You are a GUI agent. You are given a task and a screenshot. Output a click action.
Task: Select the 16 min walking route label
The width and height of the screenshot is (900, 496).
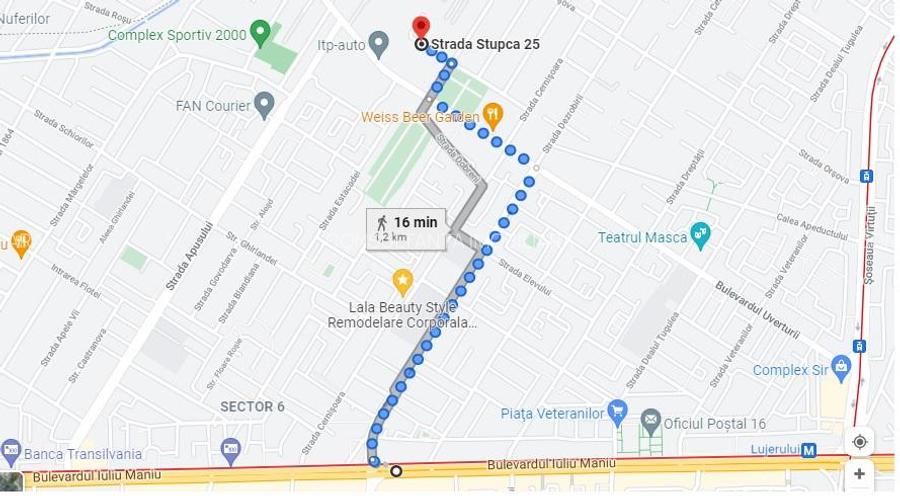coord(406,228)
